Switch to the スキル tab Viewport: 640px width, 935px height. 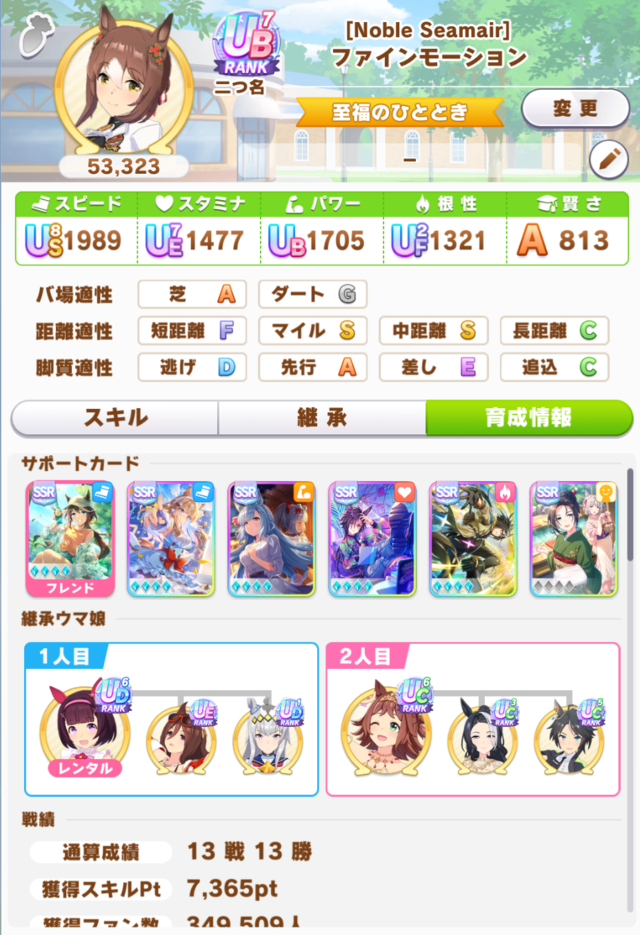[114, 419]
